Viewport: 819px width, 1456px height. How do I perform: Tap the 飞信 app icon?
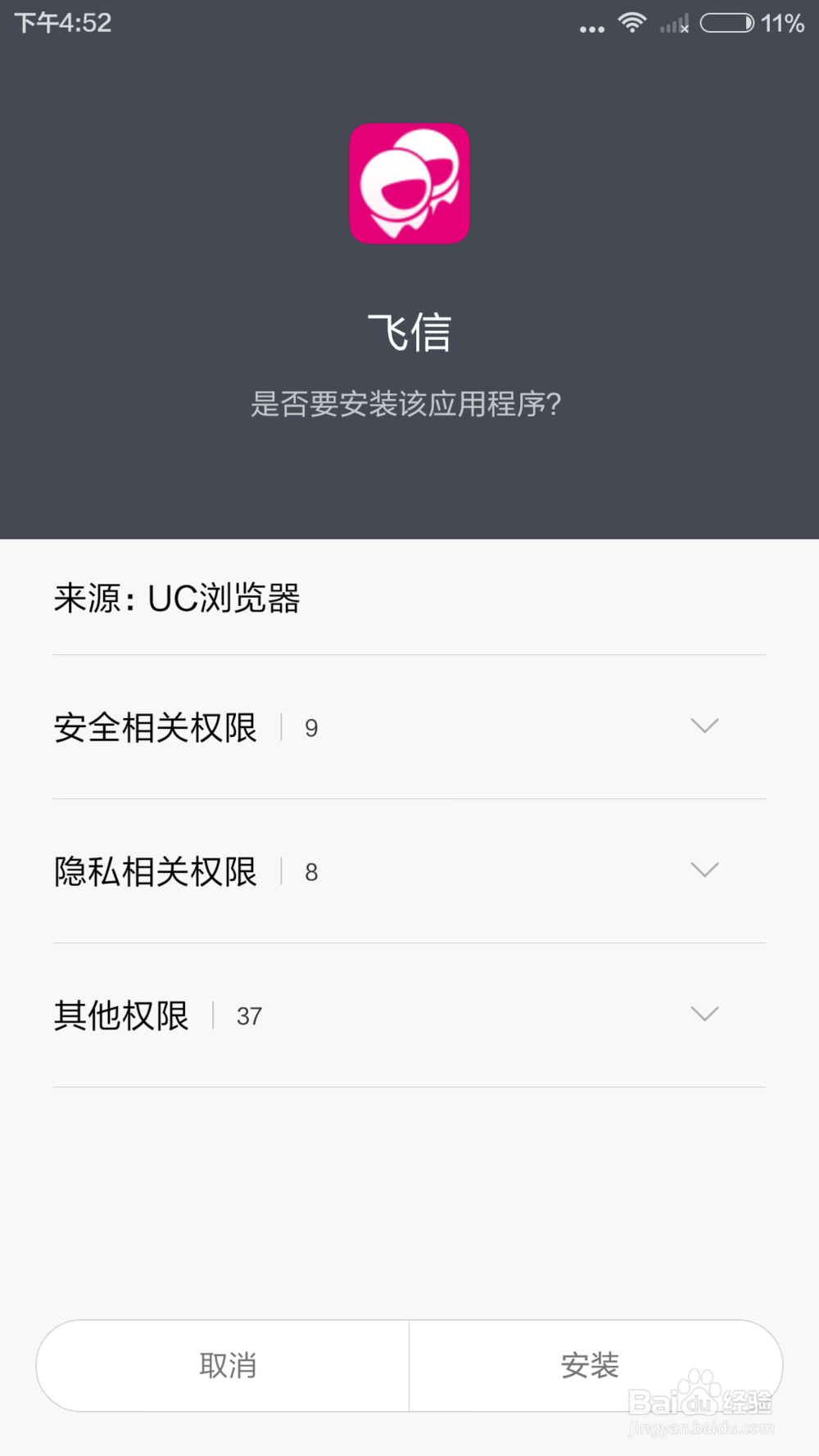click(409, 184)
